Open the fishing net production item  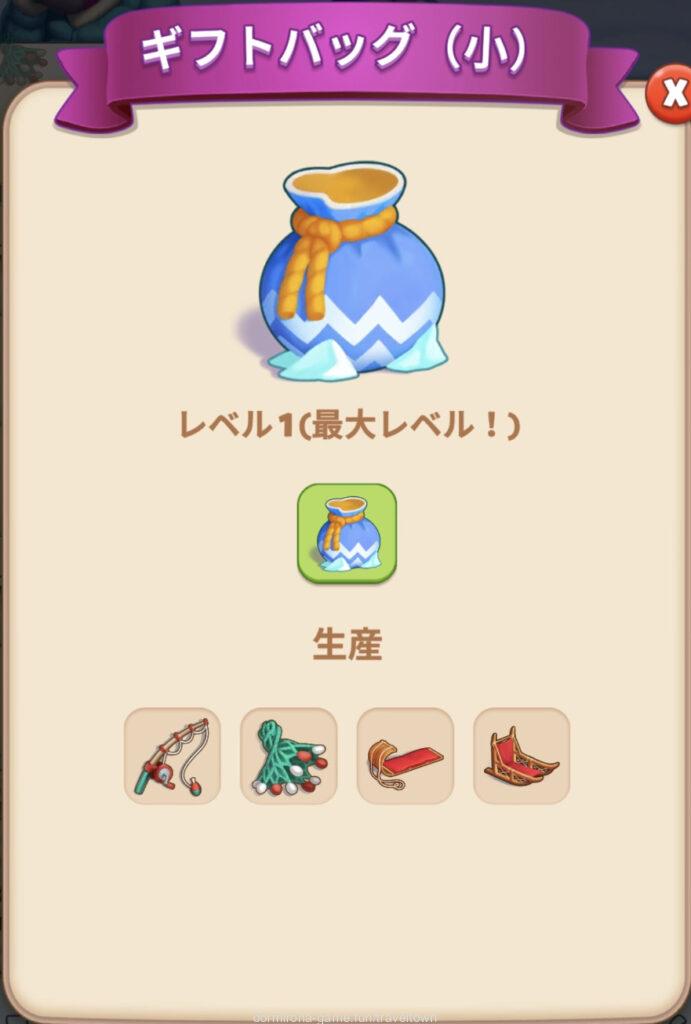click(289, 756)
